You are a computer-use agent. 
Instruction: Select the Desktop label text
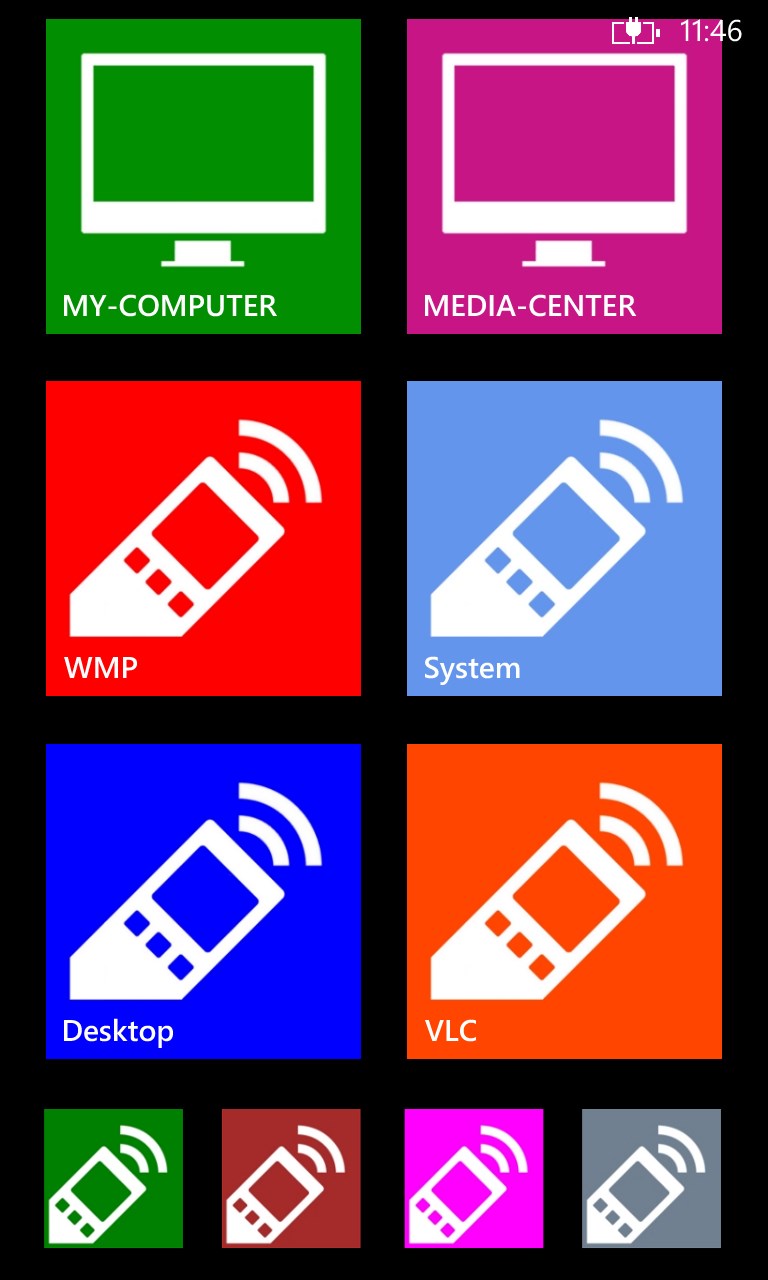coord(117,1030)
